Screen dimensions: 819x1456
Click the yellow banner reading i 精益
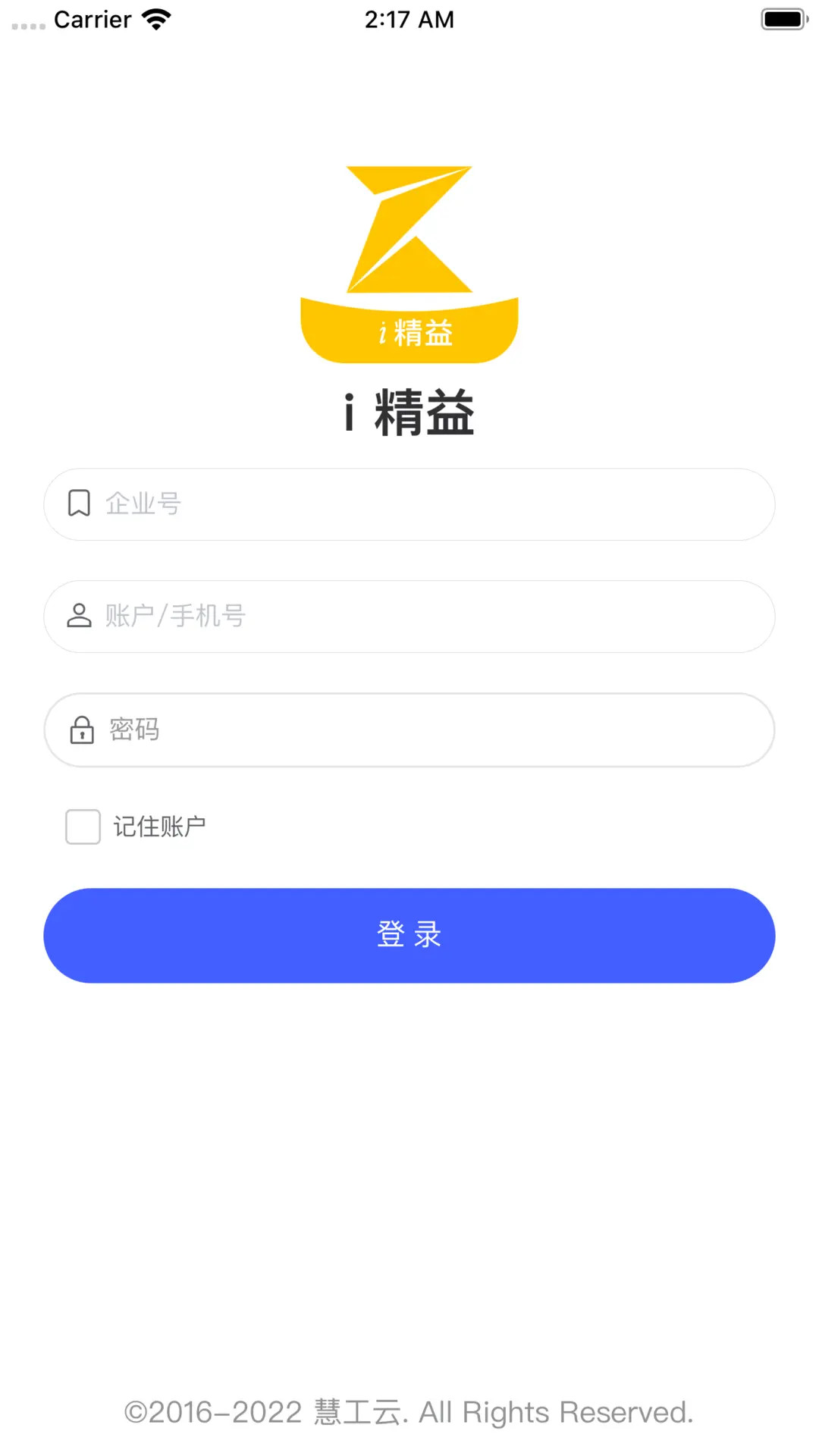[x=409, y=331]
